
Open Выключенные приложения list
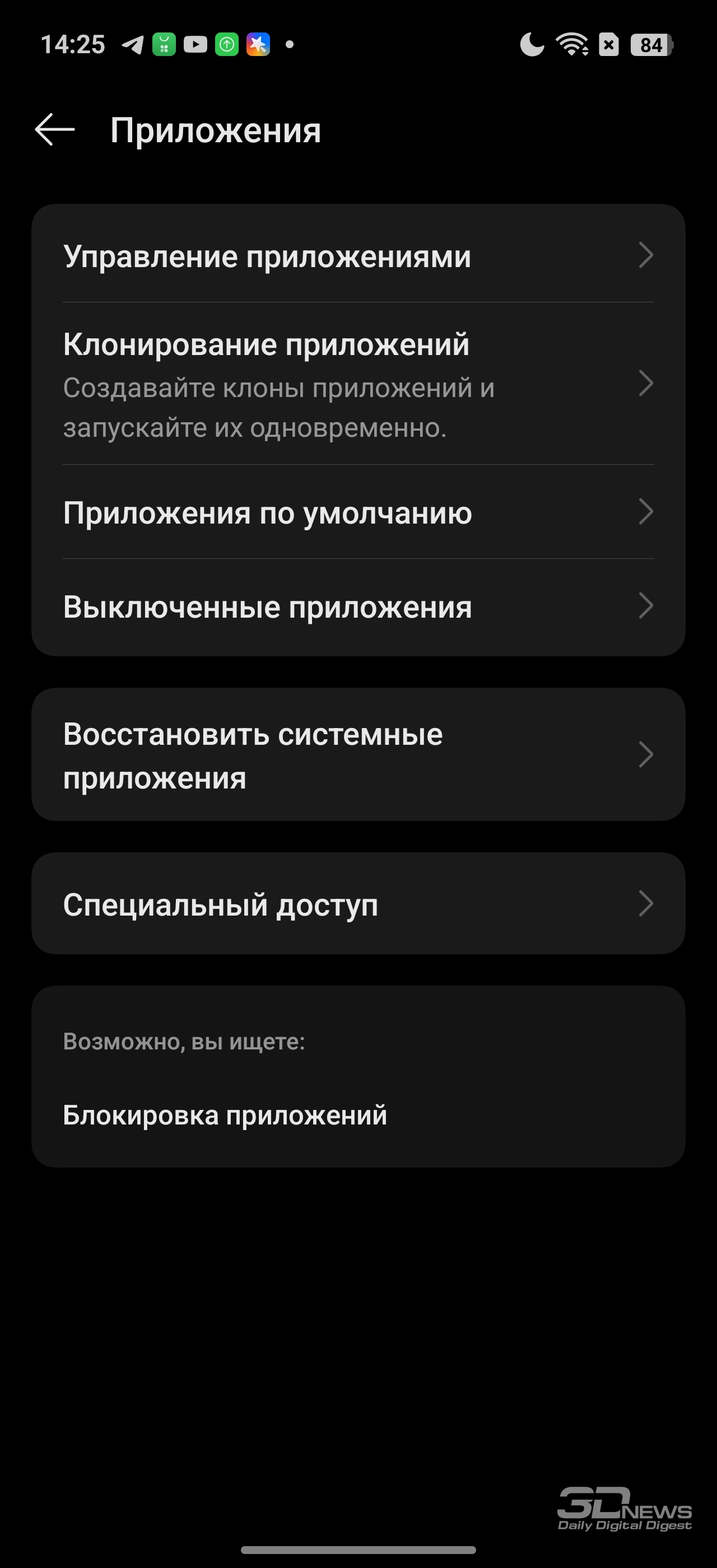358,607
